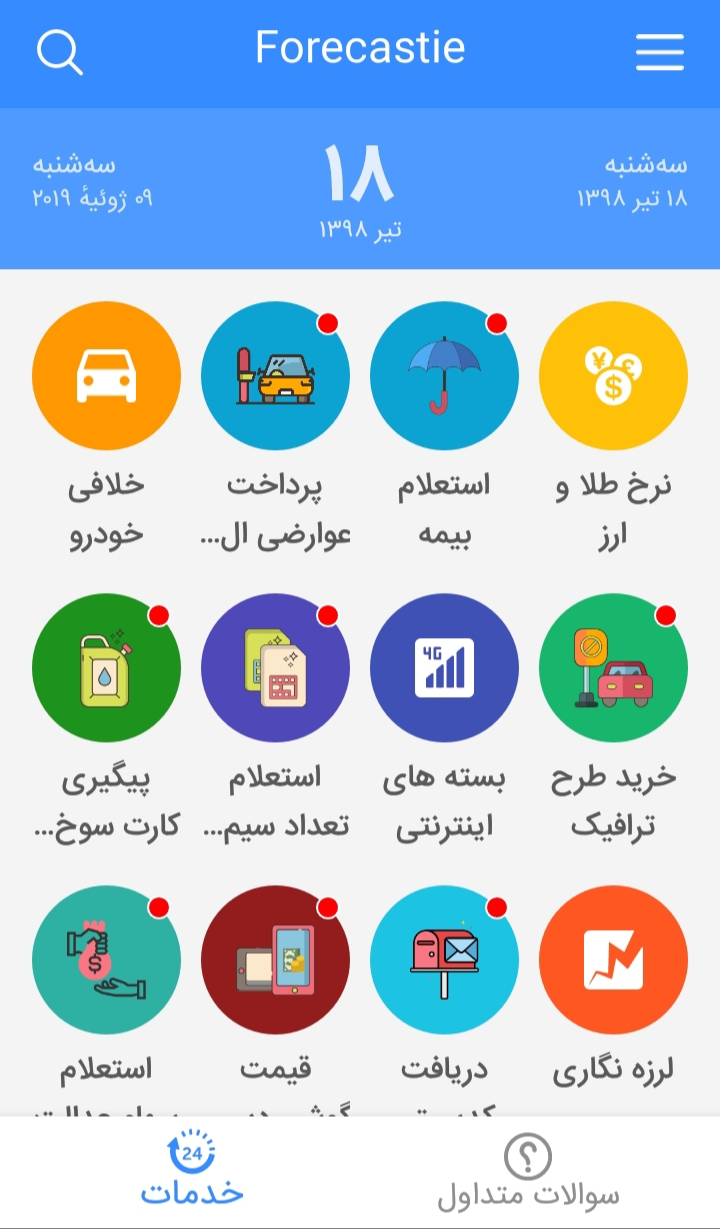Open استعلام تعداد سیم SIM inquiry

(x=275, y=668)
